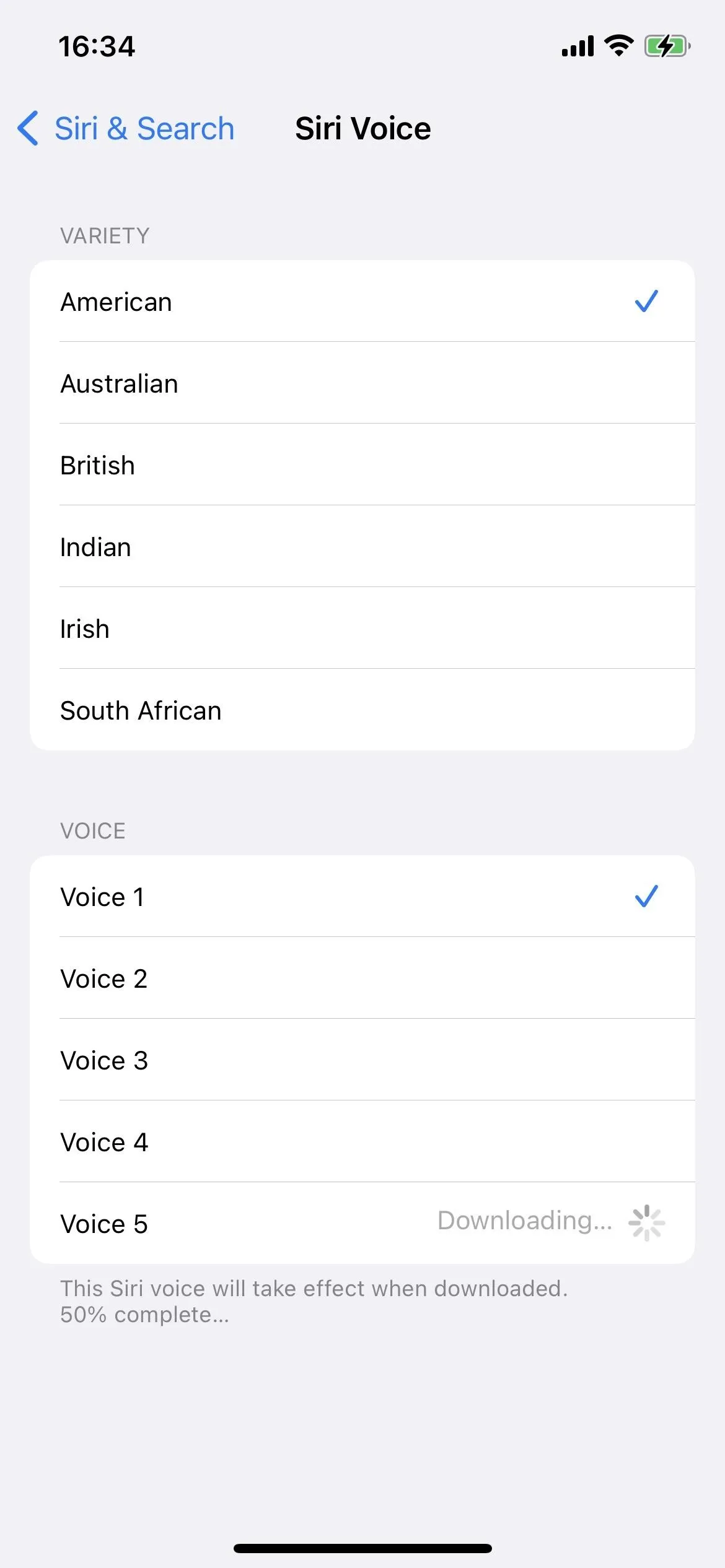The height and width of the screenshot is (1568, 725).
Task: Go back to Siri & Search
Action: [x=126, y=129]
